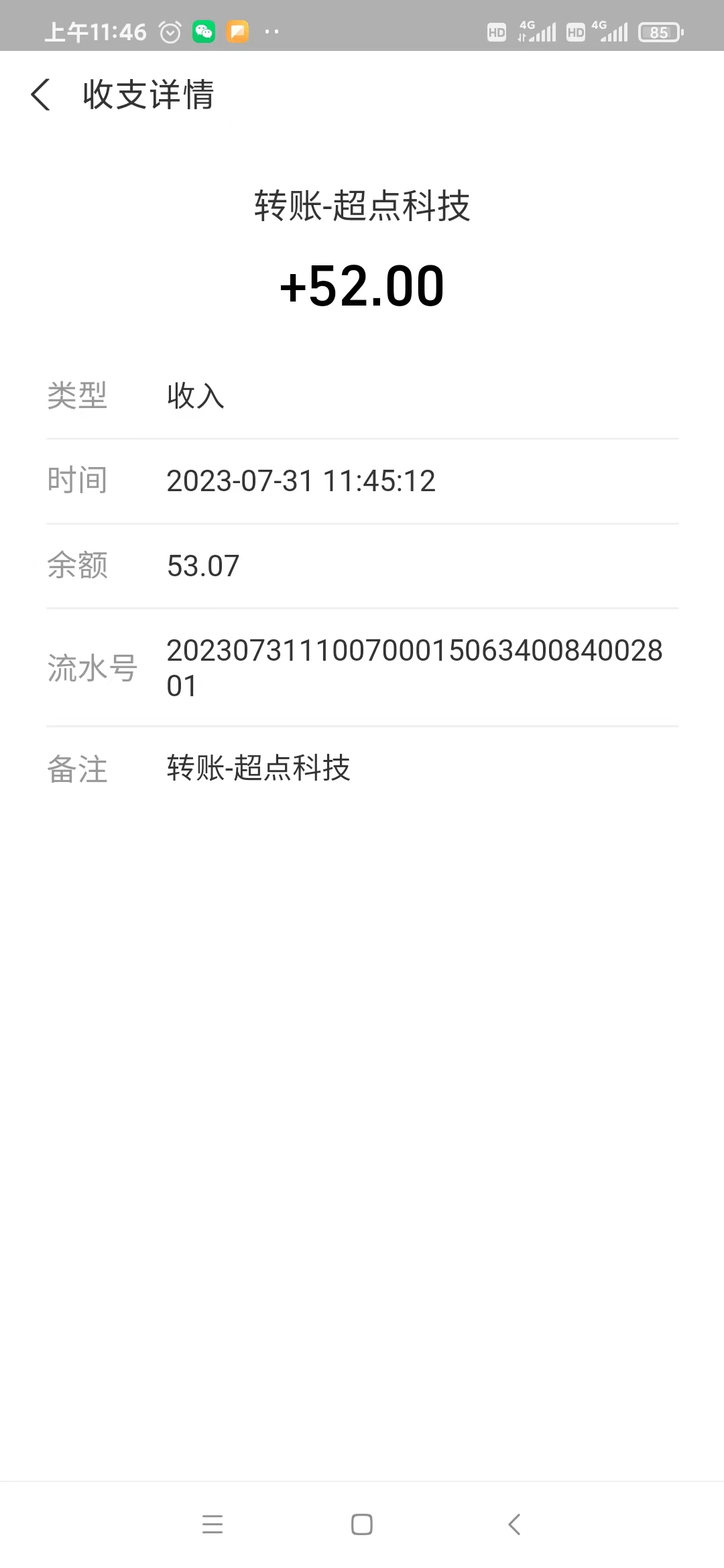Tap the system navigation back arrow
This screenshot has width=724, height=1568.
pyautogui.click(x=514, y=1524)
